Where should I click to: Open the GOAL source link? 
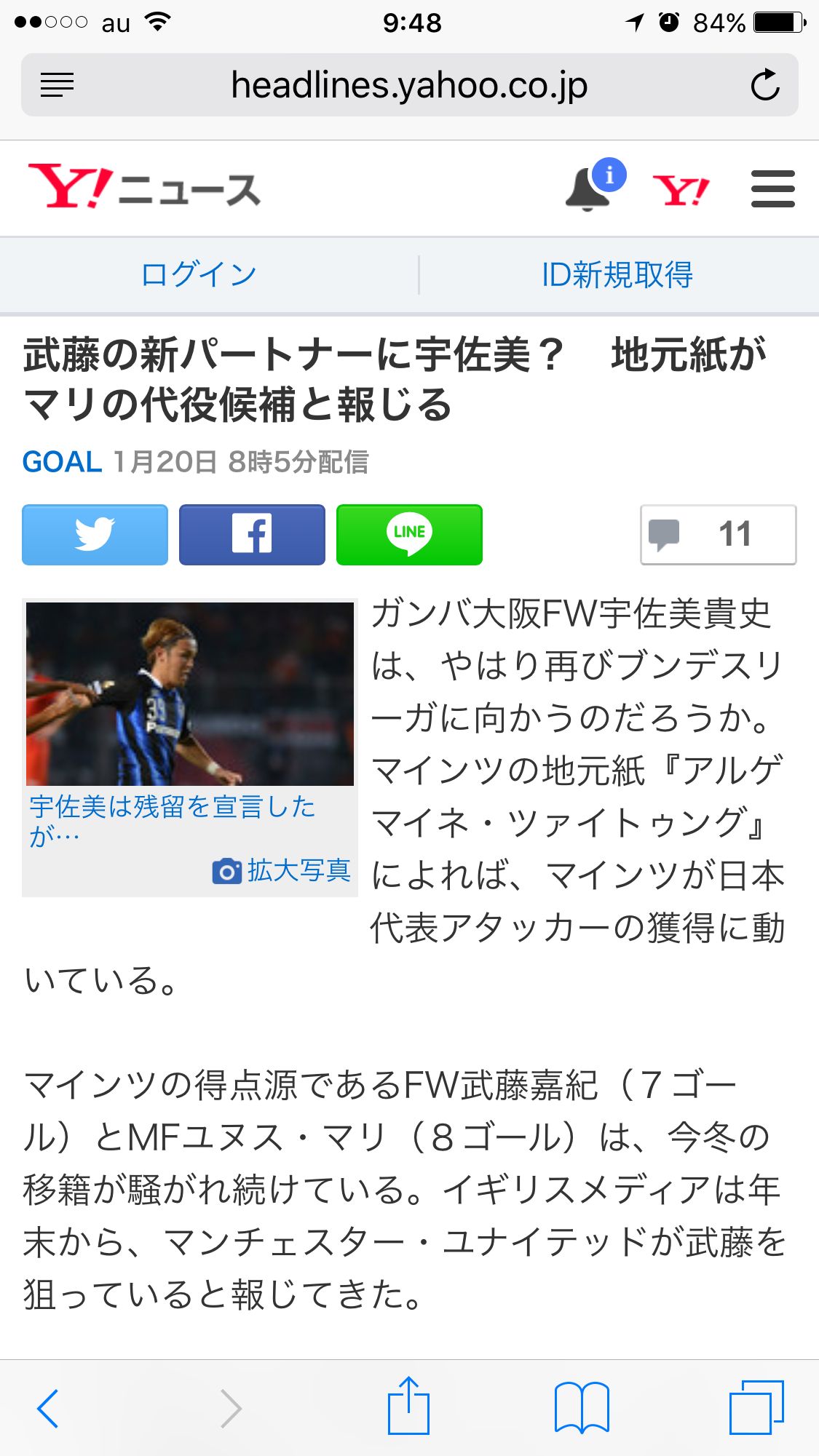coord(62,462)
